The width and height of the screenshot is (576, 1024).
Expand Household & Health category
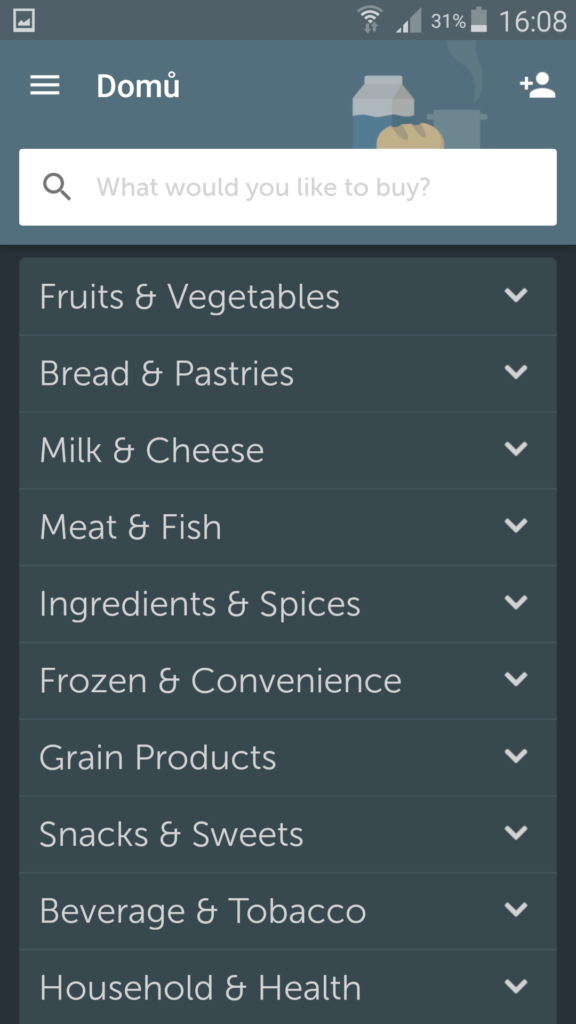288,987
